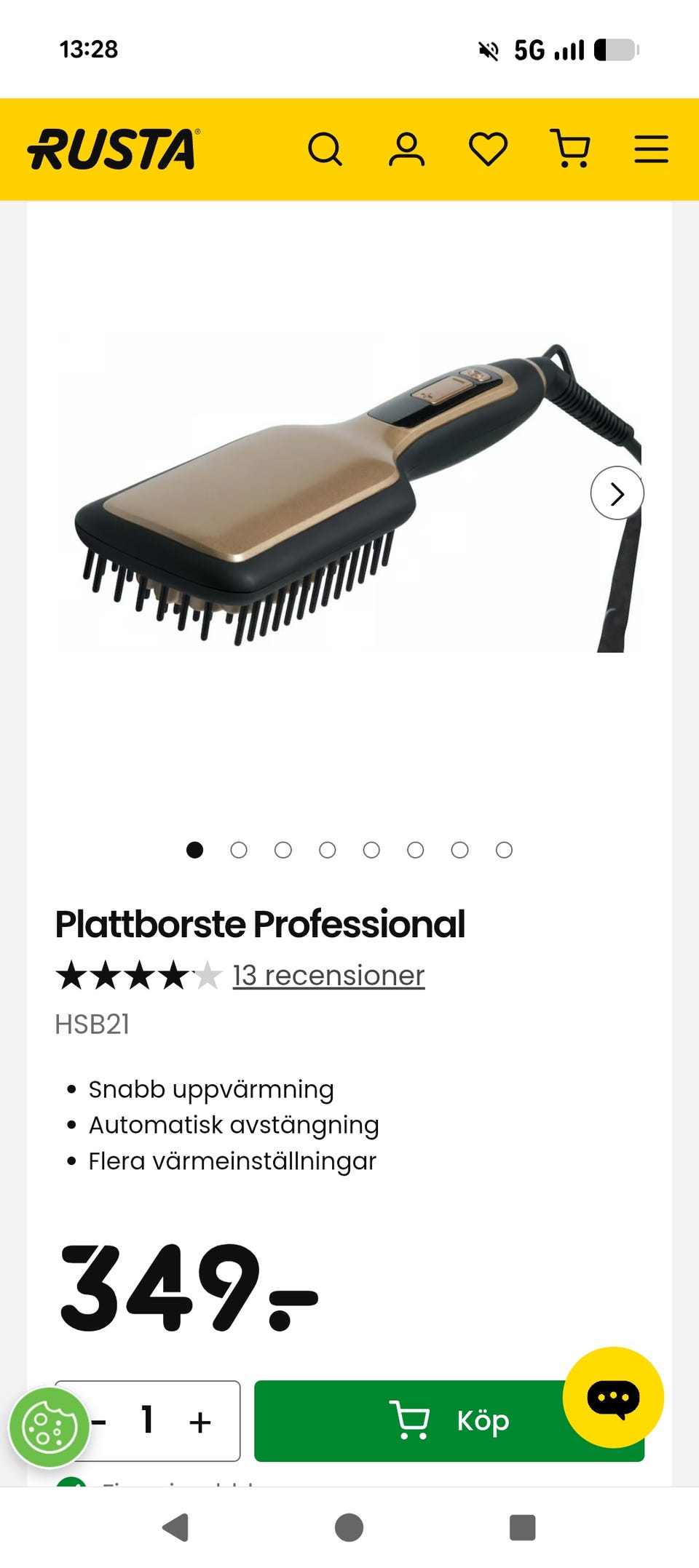The image size is (699, 1568).
Task: Open the 13 recensioner reviews link
Action: point(328,976)
